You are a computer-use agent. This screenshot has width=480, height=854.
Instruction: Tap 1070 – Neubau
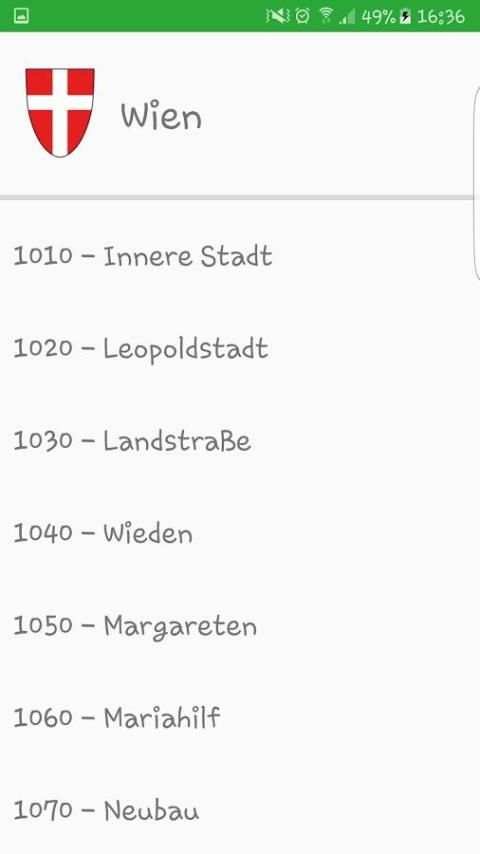[x=240, y=809]
